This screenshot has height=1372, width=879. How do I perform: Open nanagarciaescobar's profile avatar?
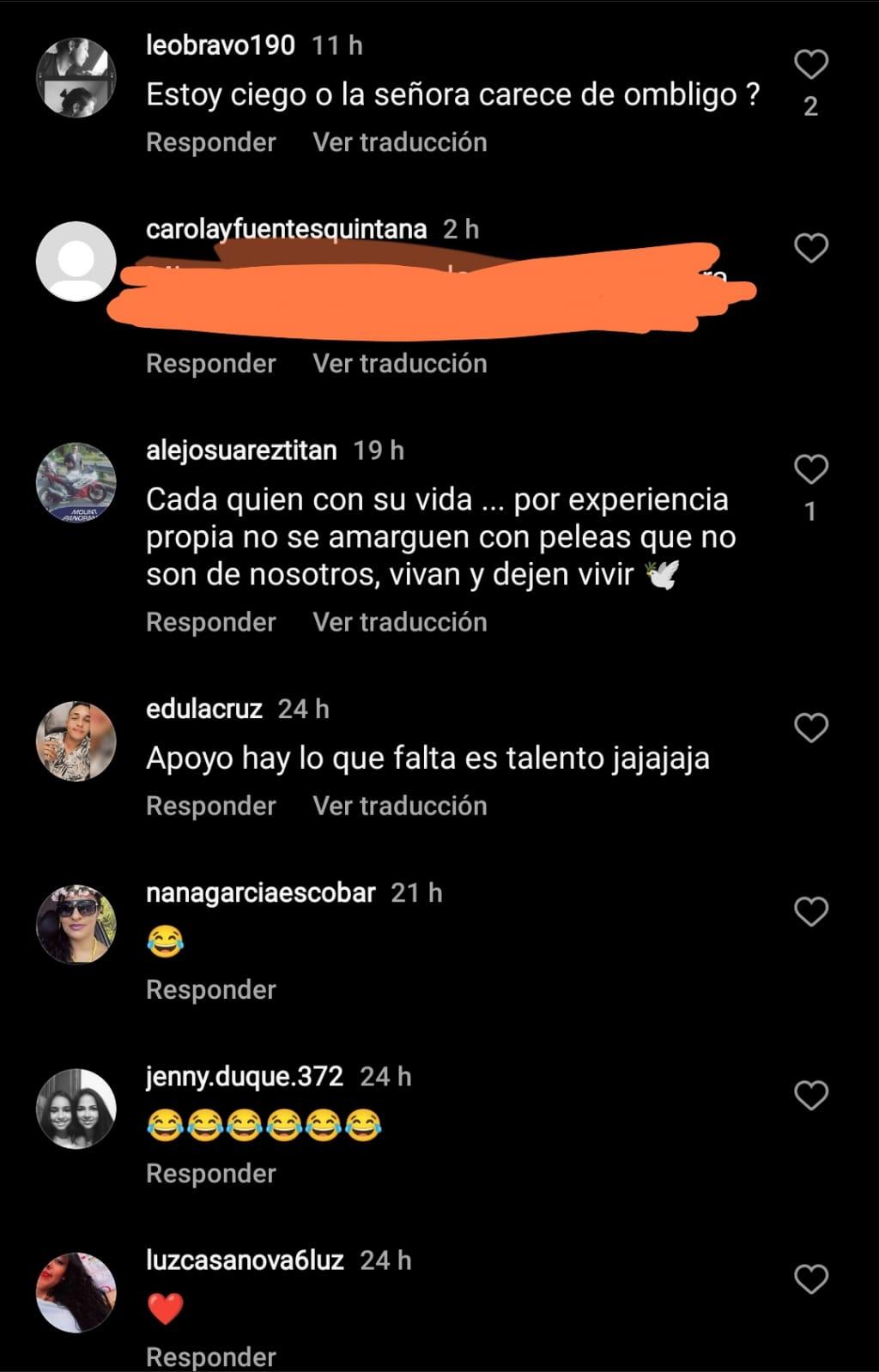click(x=76, y=924)
